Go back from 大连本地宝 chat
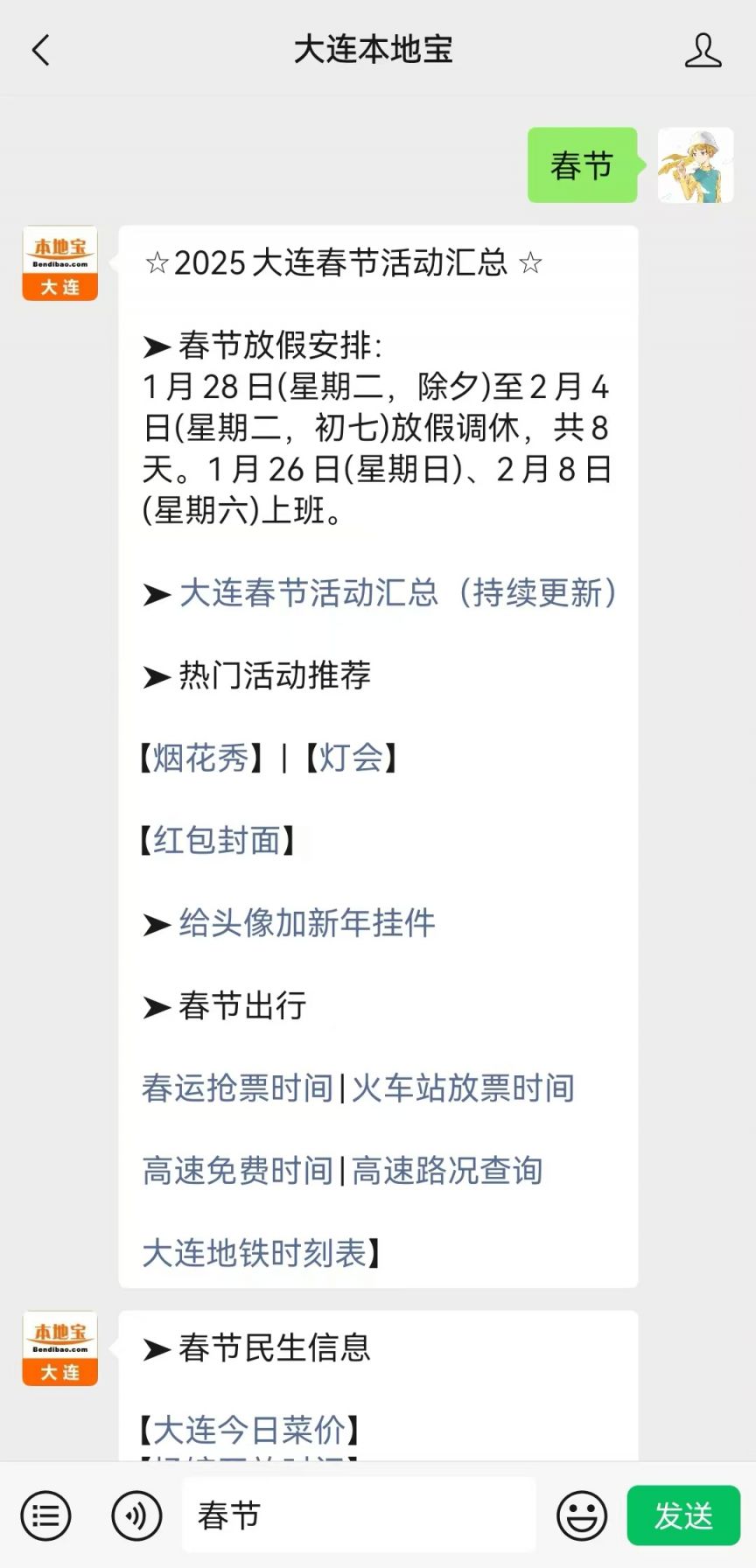 coord(41,51)
